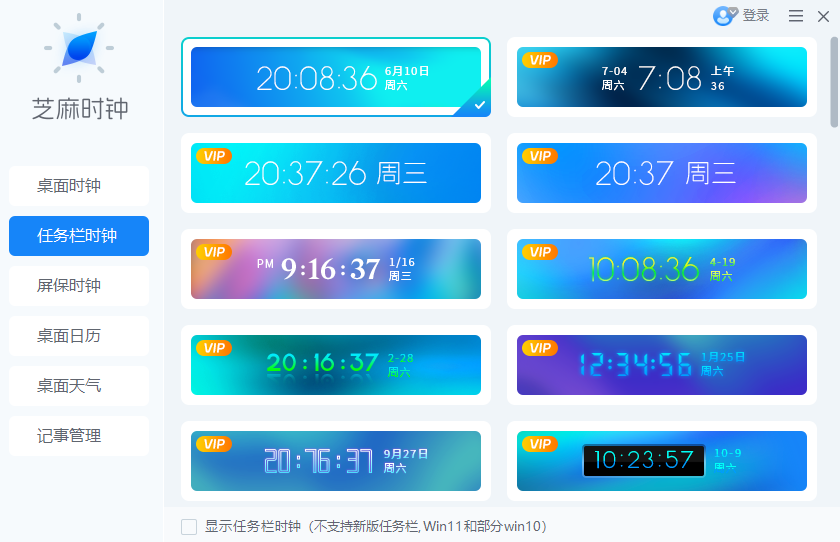The height and width of the screenshot is (542, 840).
Task: Pick the 9月27日 outlined clock style
Action: (335, 460)
